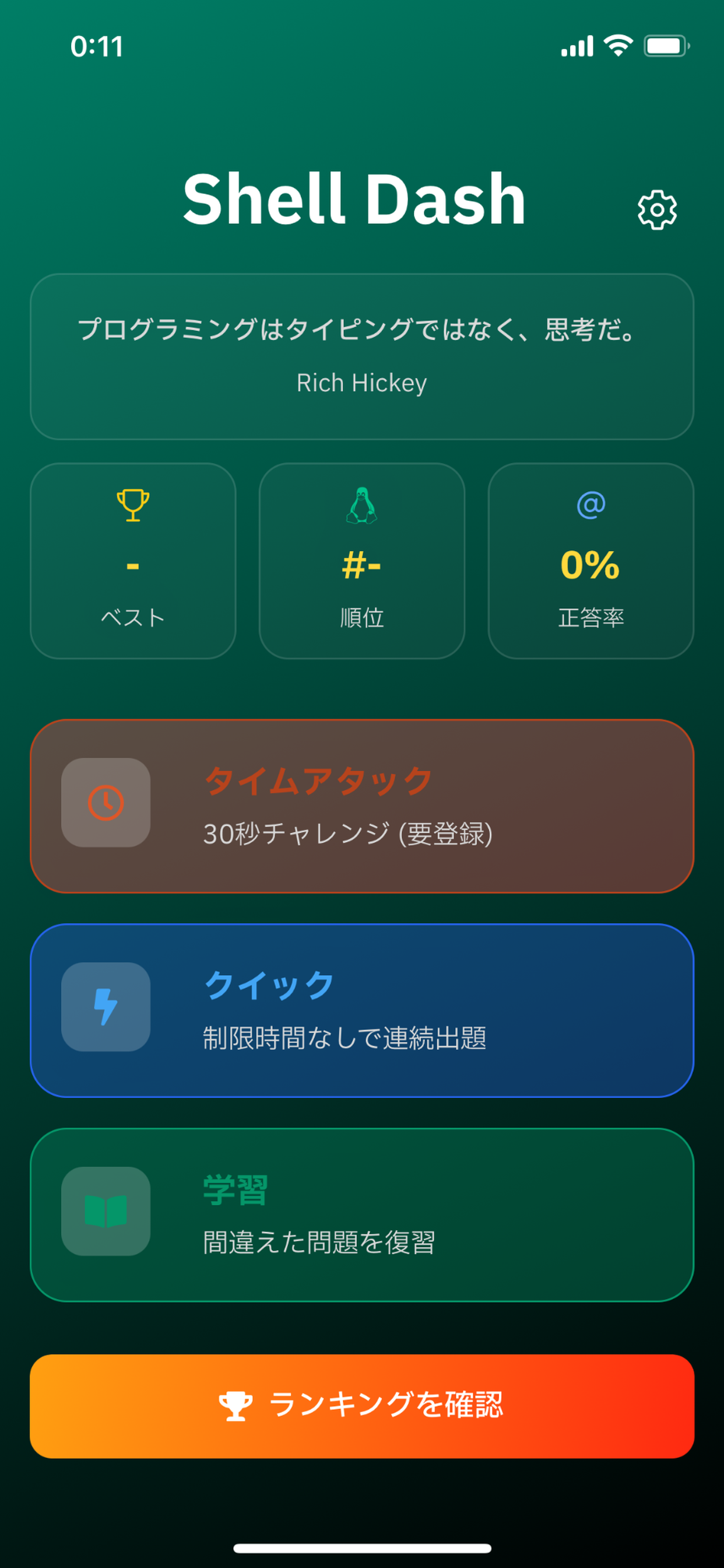
Task: Select the クイック mode card
Action: click(x=361, y=1010)
